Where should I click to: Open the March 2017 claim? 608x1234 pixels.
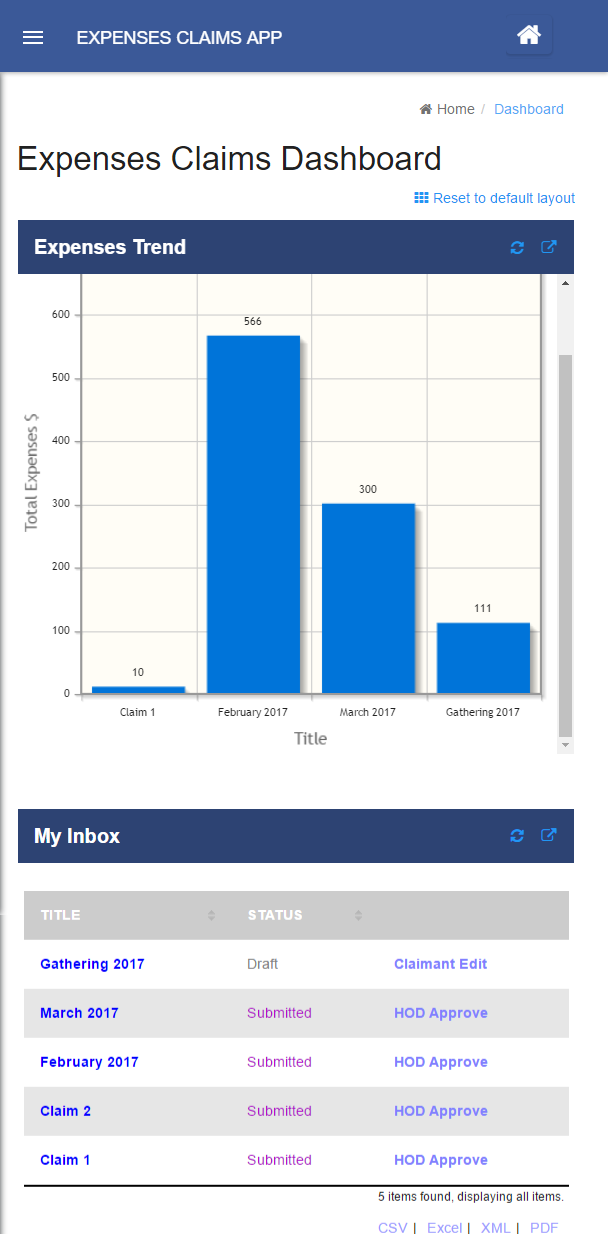click(79, 1013)
